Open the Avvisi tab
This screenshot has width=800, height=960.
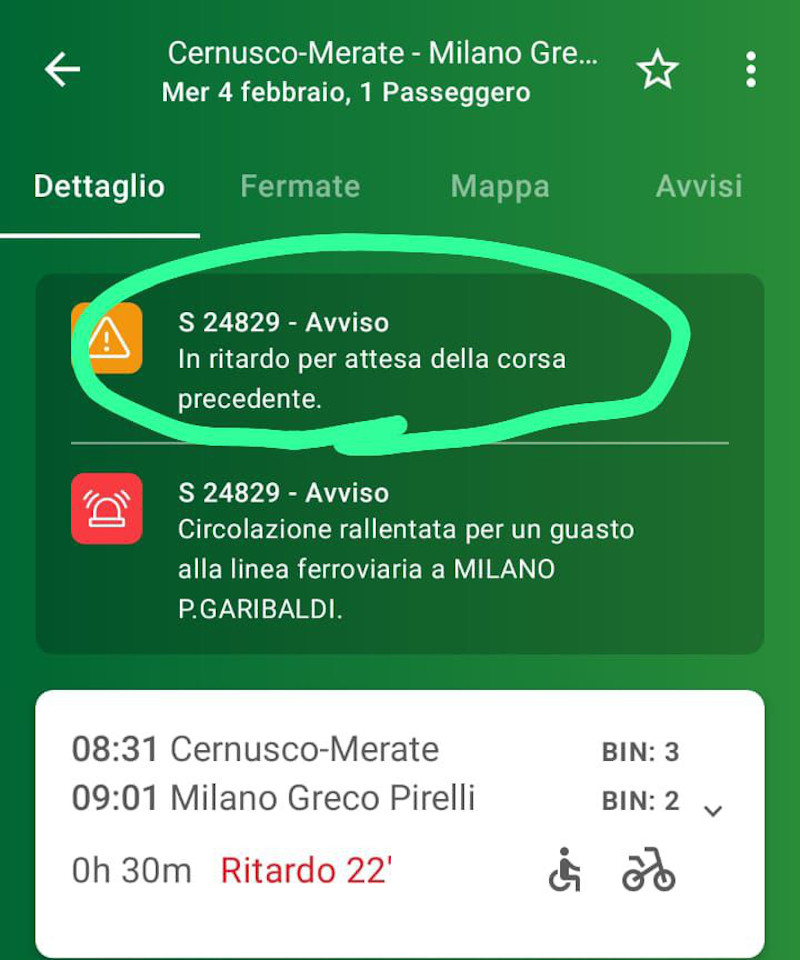[x=698, y=187]
